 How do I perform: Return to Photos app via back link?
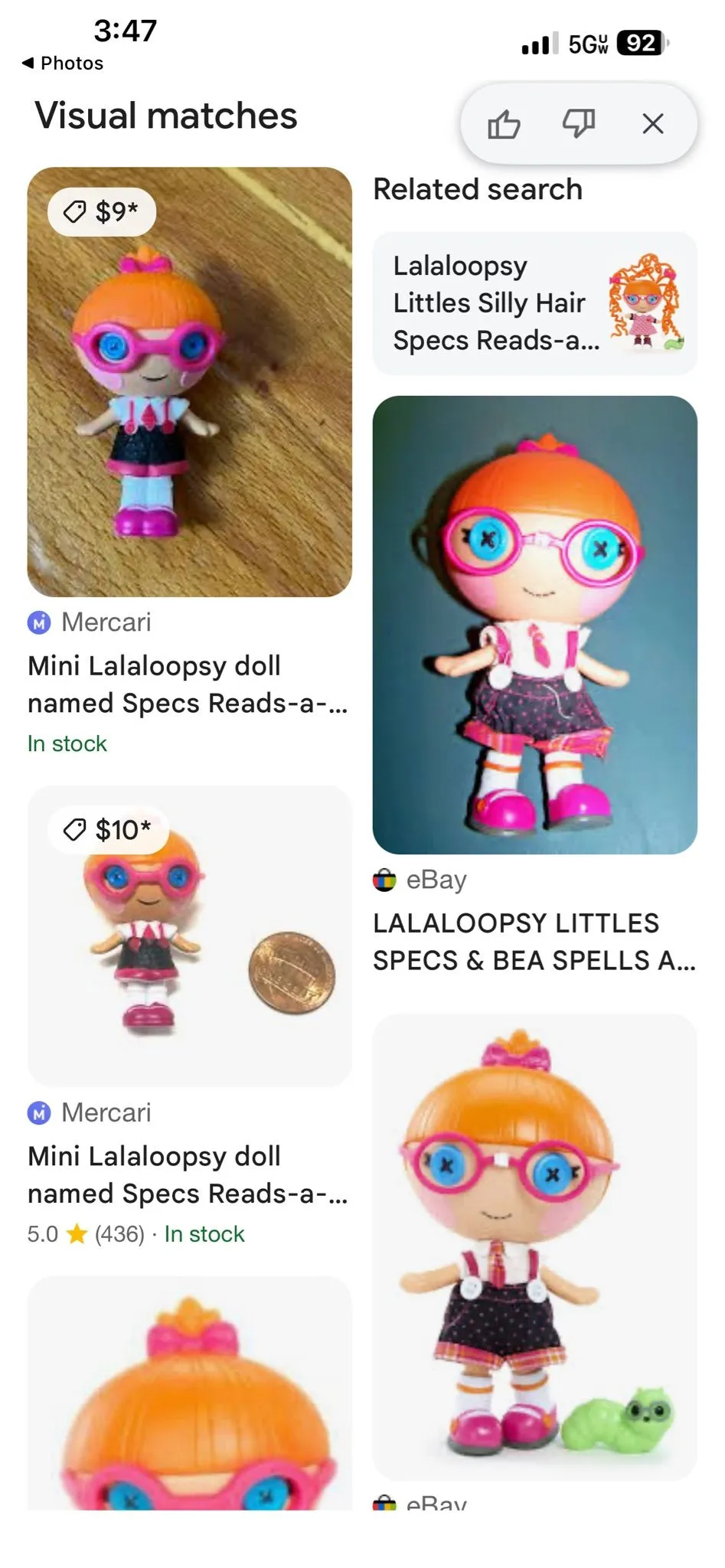click(62, 63)
